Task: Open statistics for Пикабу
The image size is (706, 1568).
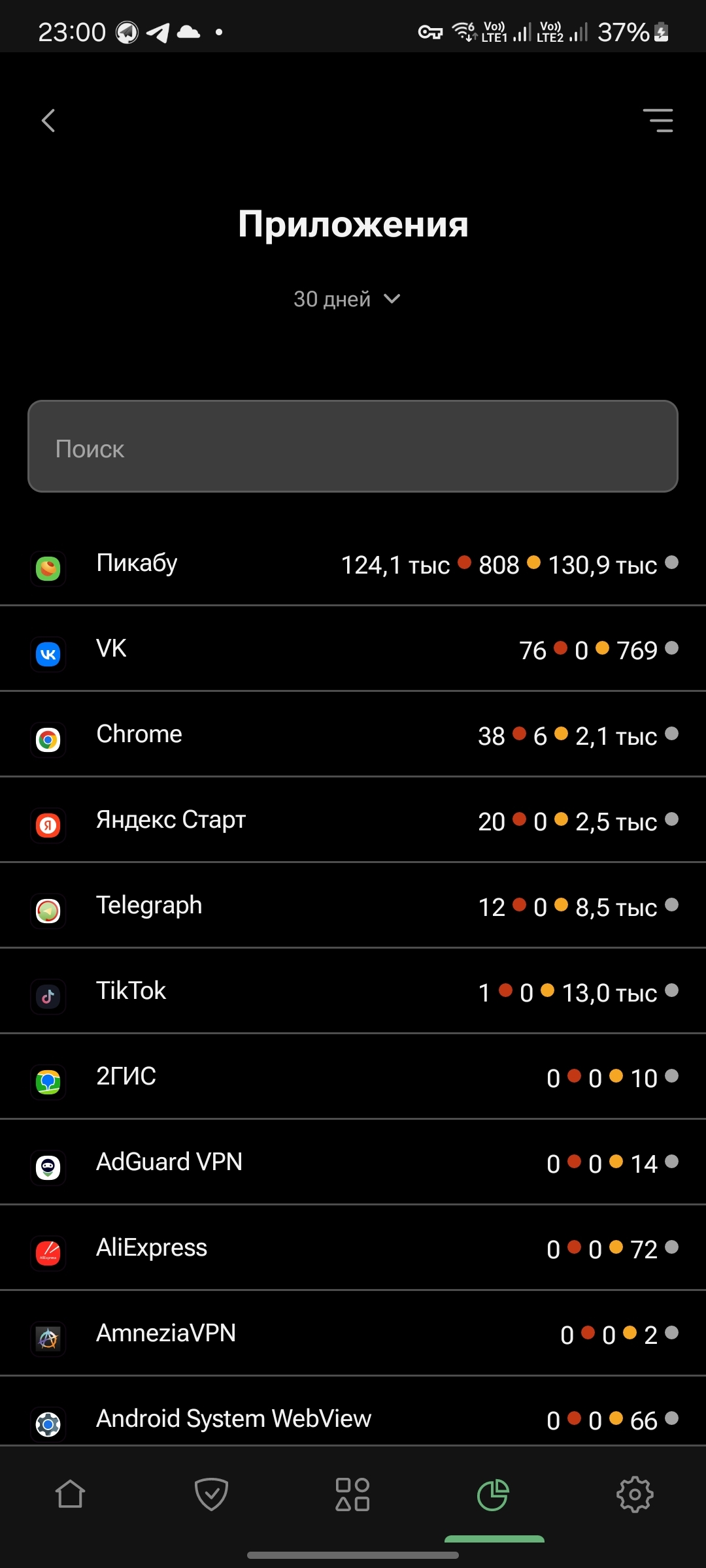Action: [x=353, y=564]
